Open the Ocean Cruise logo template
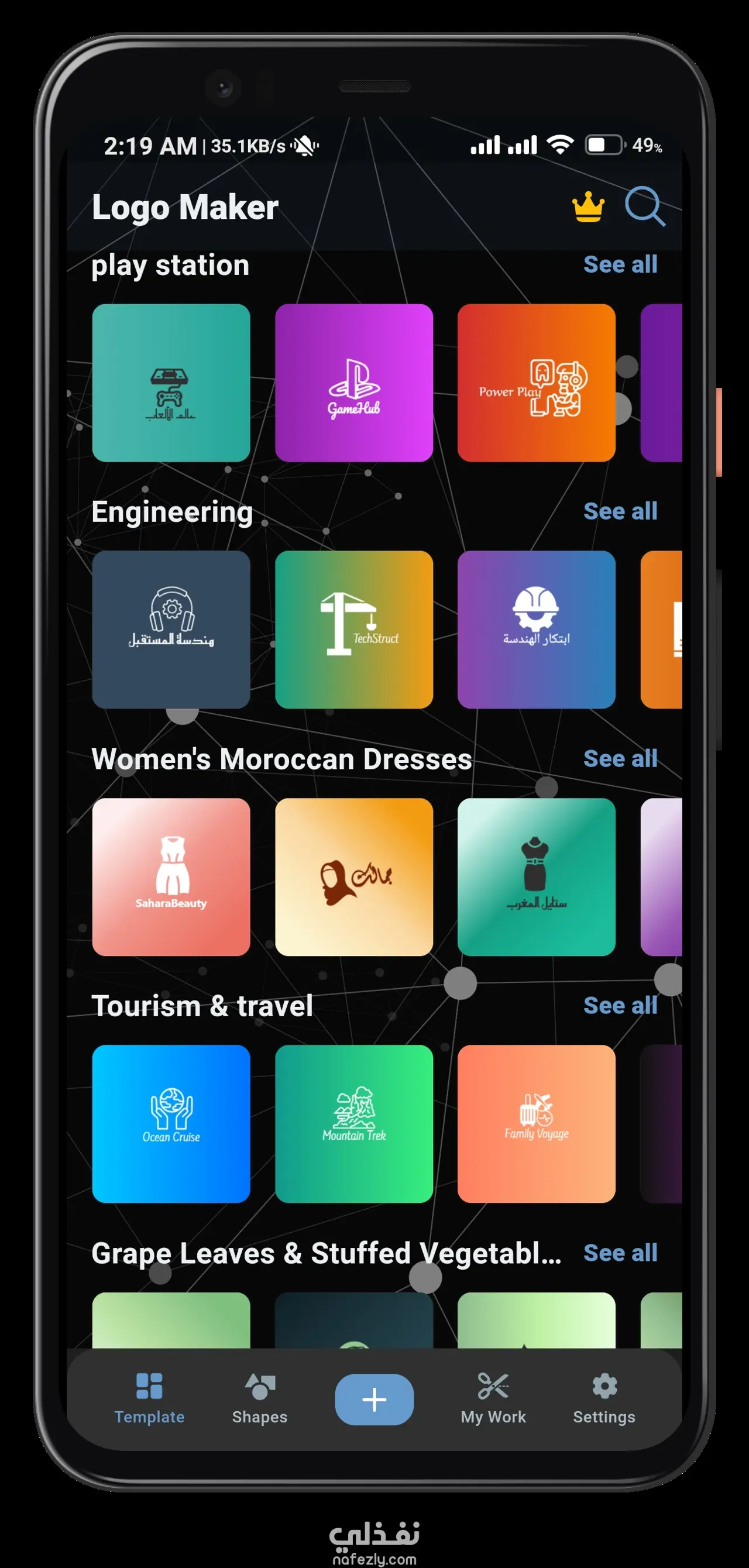749x1568 pixels. tap(171, 1124)
